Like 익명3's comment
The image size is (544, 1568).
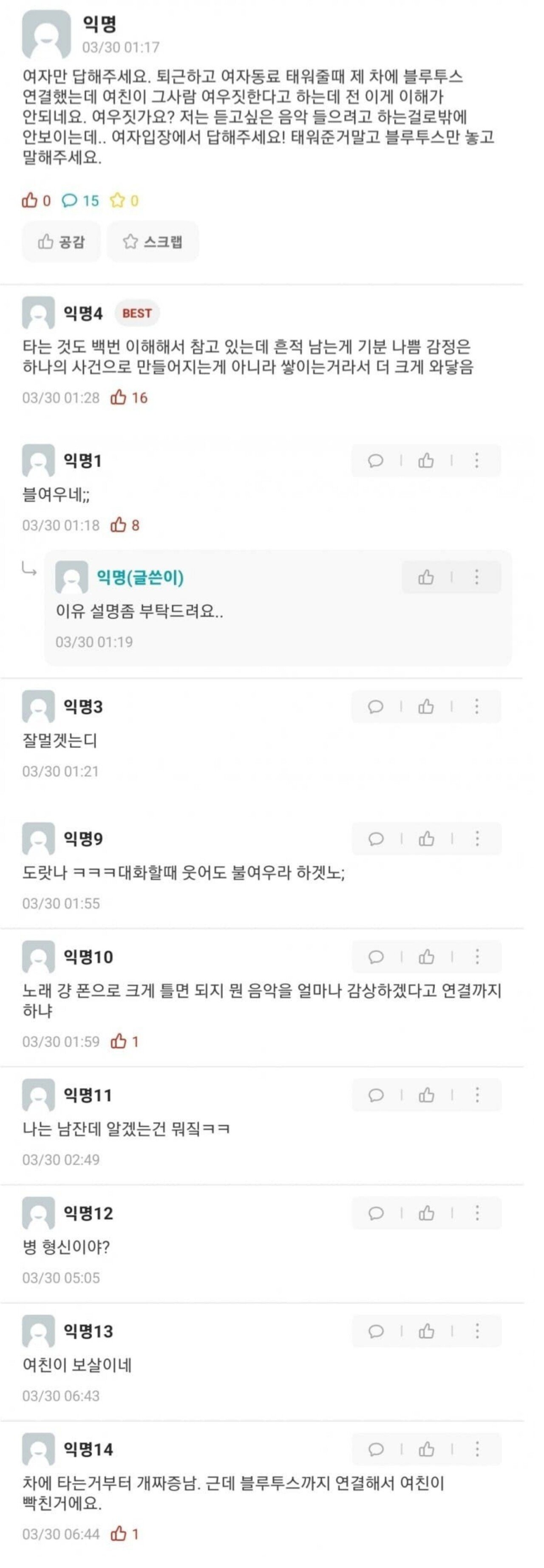click(426, 707)
